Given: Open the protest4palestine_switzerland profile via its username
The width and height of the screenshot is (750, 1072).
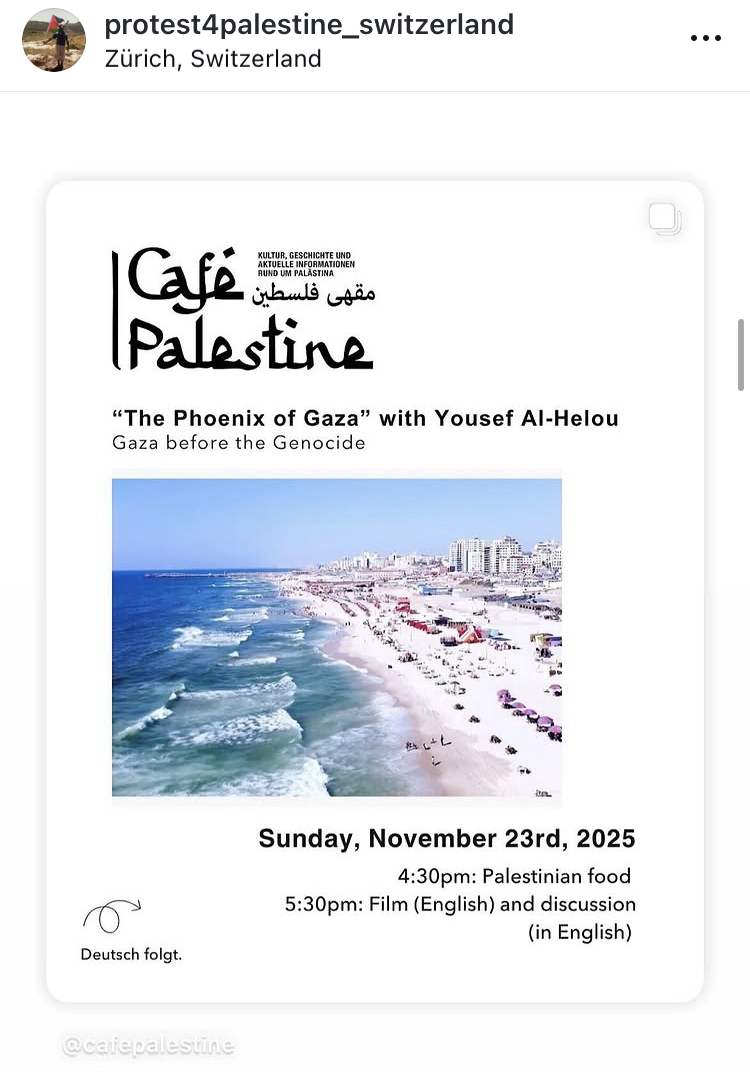Looking at the screenshot, I should point(309,25).
